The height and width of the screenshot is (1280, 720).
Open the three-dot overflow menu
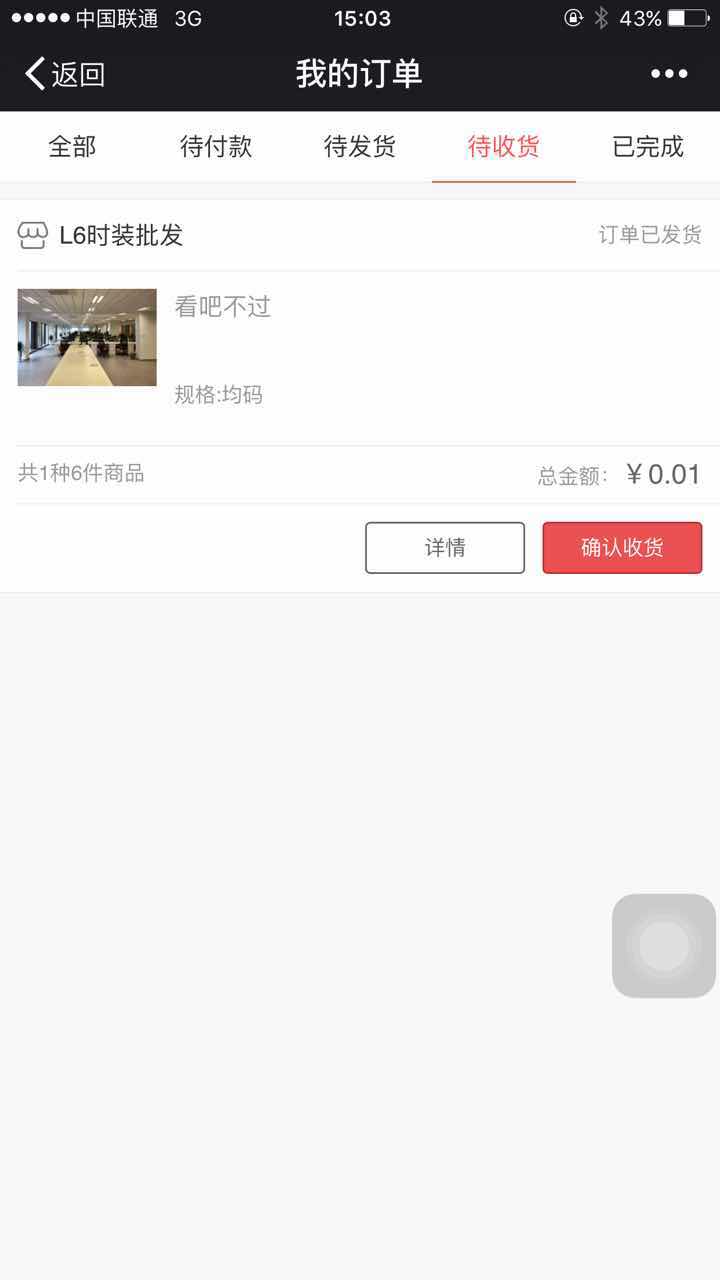[669, 74]
